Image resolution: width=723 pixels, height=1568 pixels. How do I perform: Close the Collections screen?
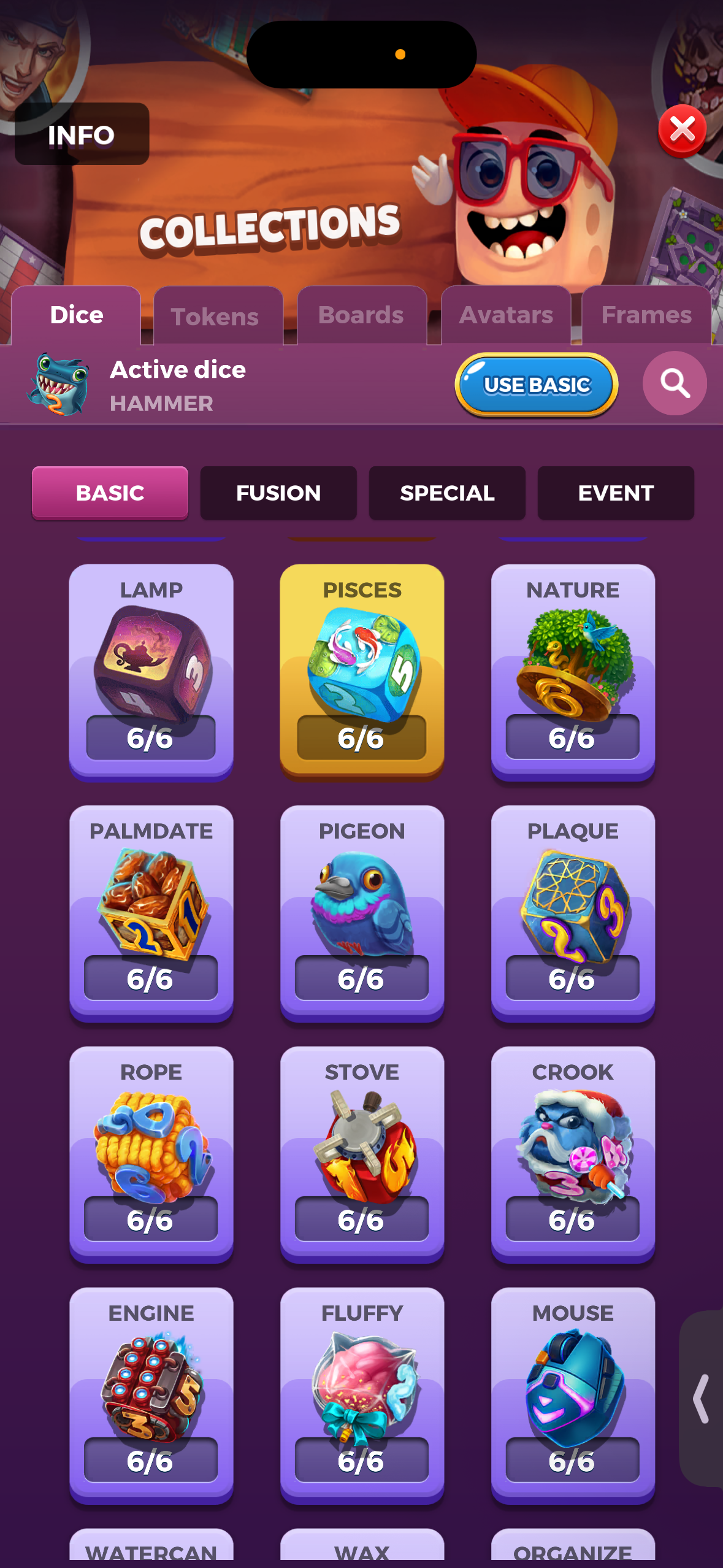(x=681, y=129)
